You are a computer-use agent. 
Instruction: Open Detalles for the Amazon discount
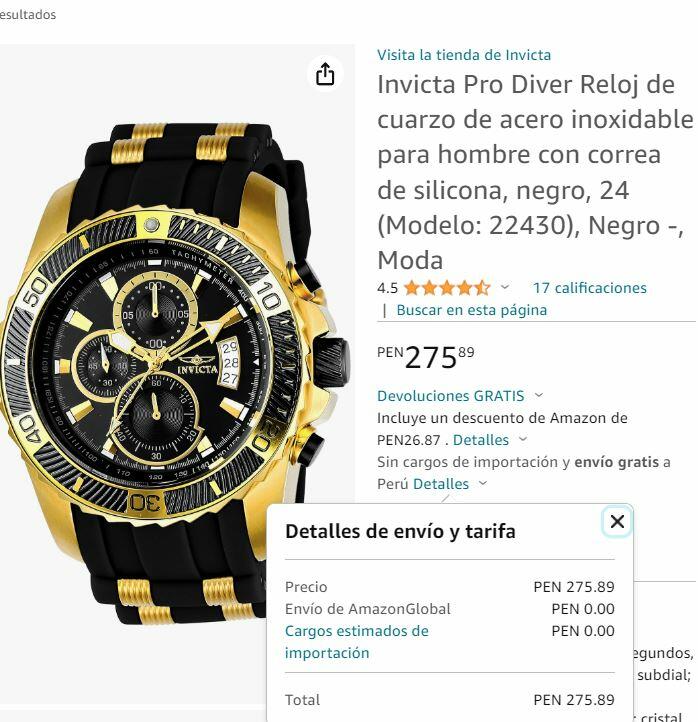coord(489,440)
